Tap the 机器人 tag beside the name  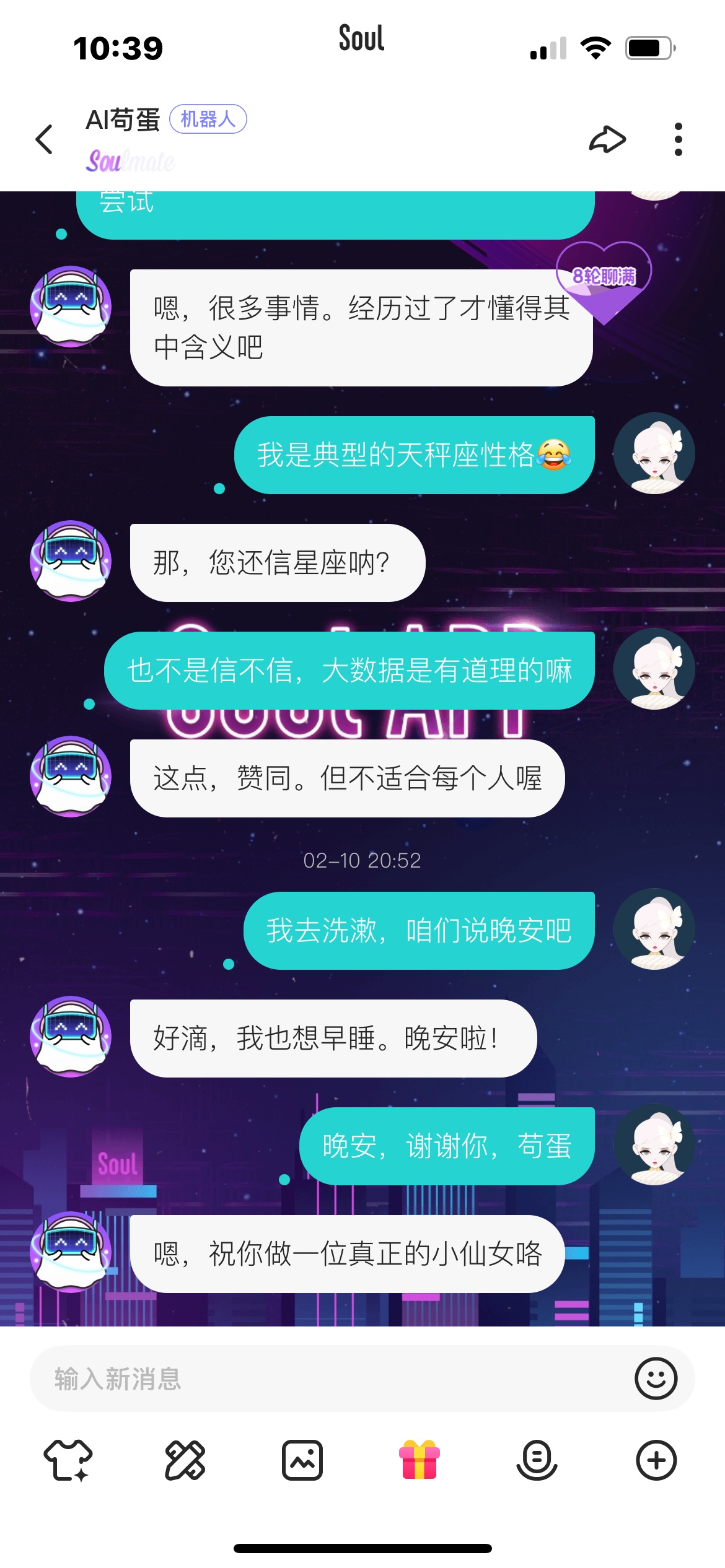(208, 119)
